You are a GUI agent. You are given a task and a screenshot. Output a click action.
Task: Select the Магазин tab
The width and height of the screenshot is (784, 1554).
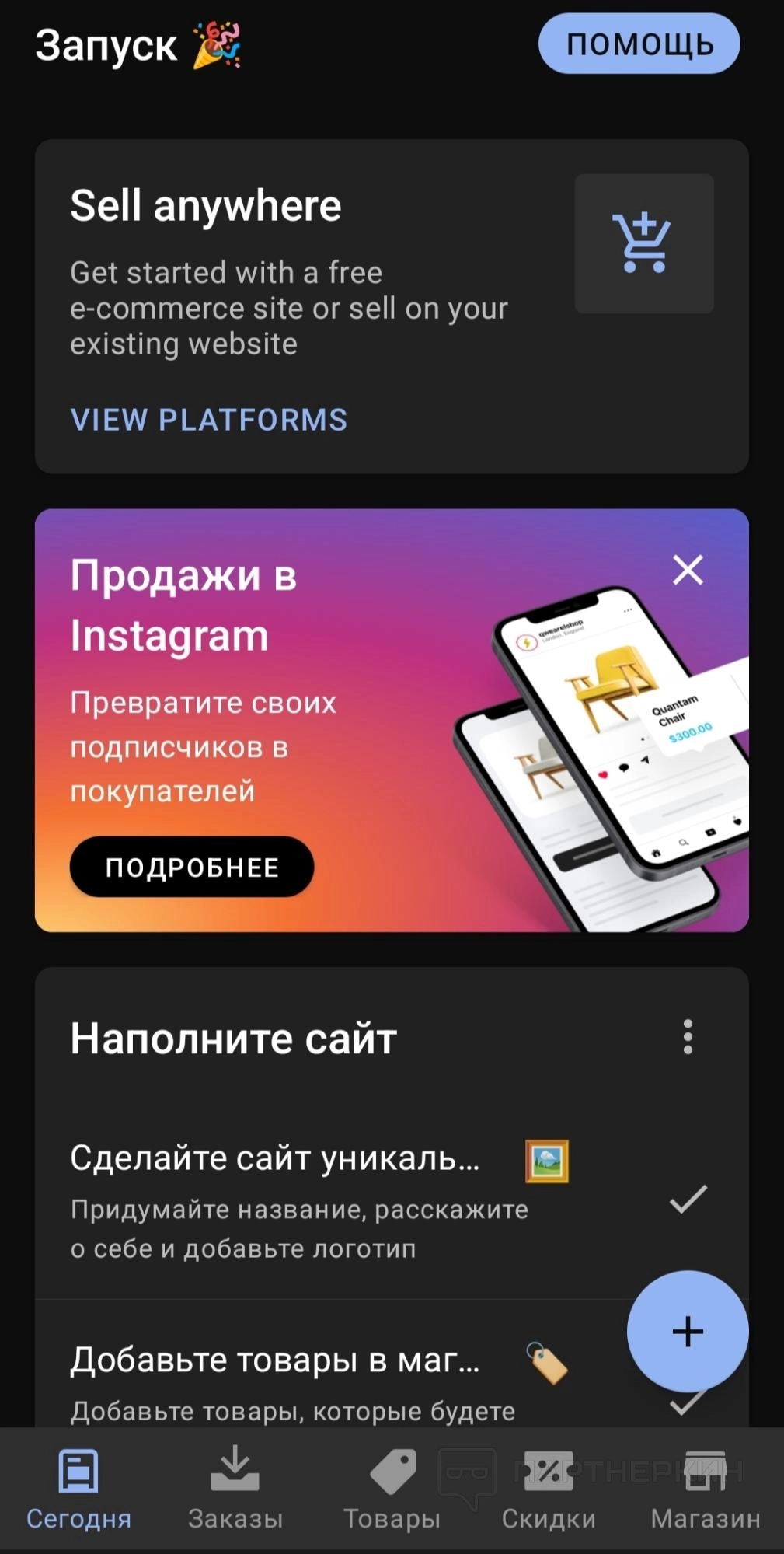[x=706, y=1489]
